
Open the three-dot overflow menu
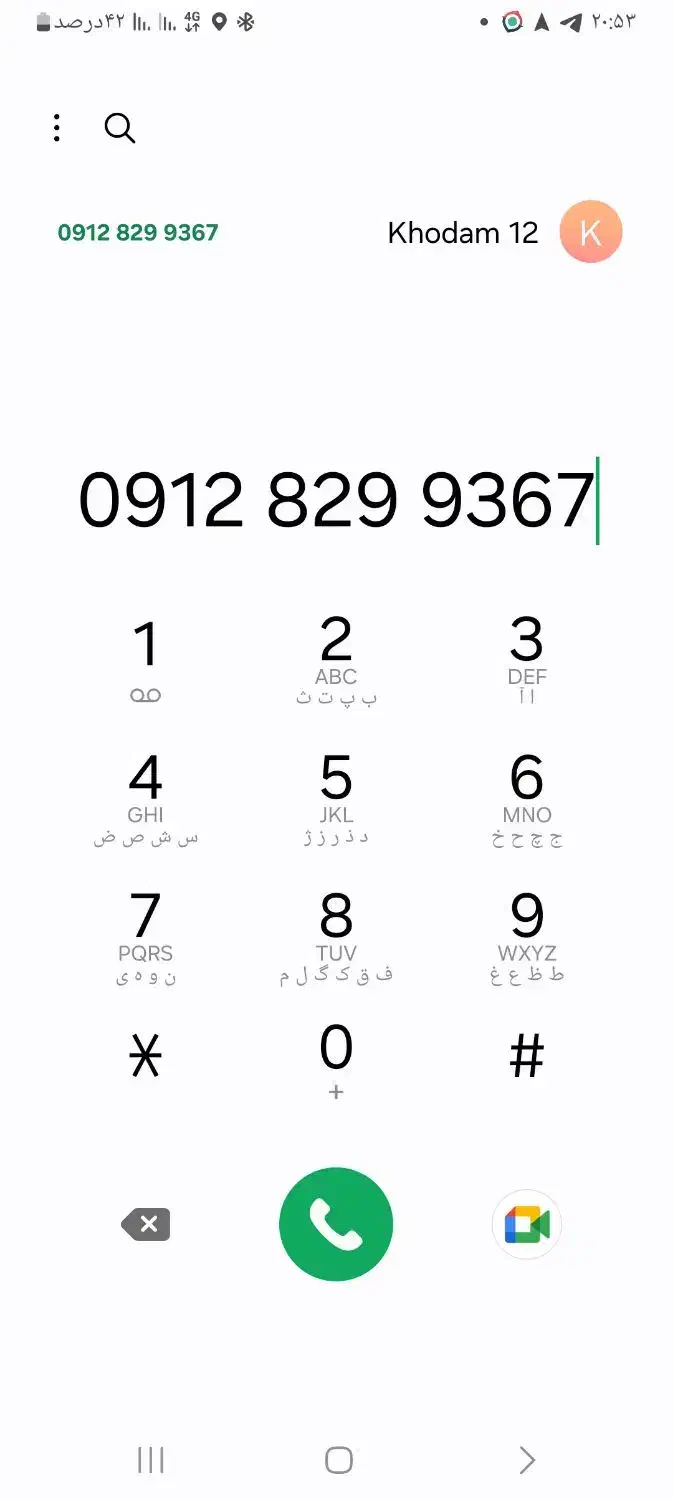pos(57,128)
